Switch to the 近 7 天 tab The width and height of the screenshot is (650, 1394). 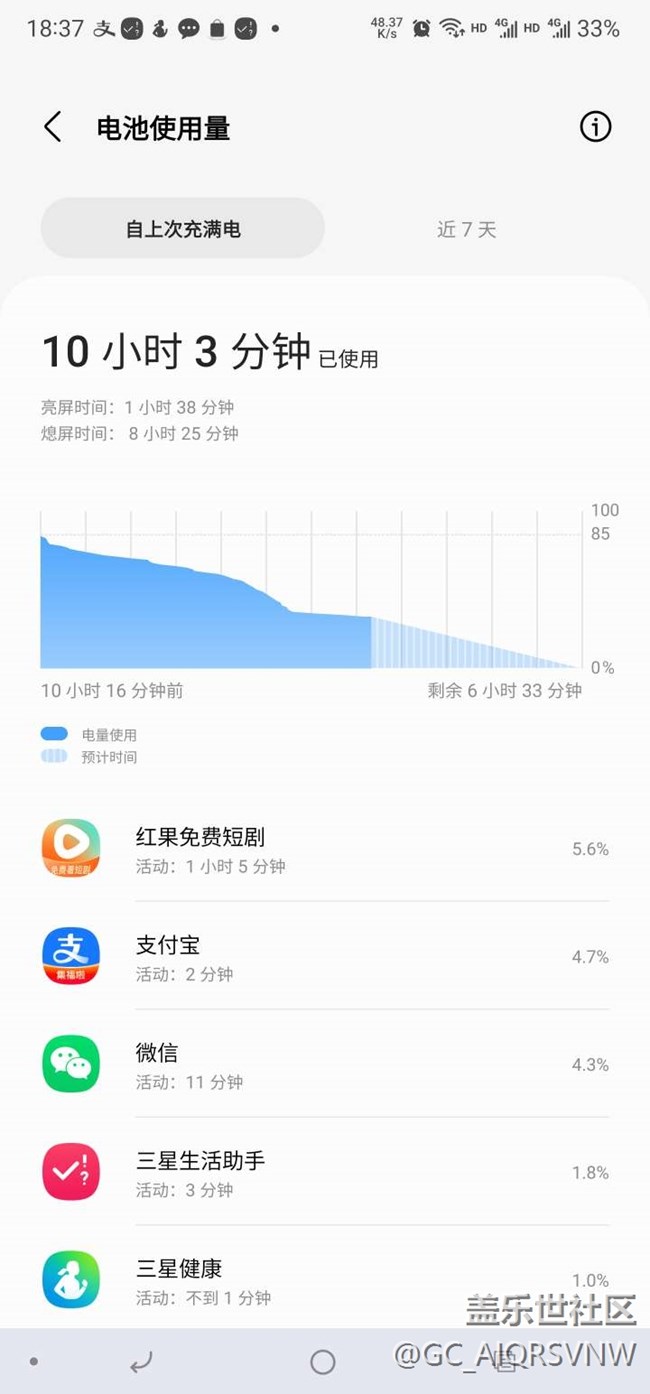467,229
